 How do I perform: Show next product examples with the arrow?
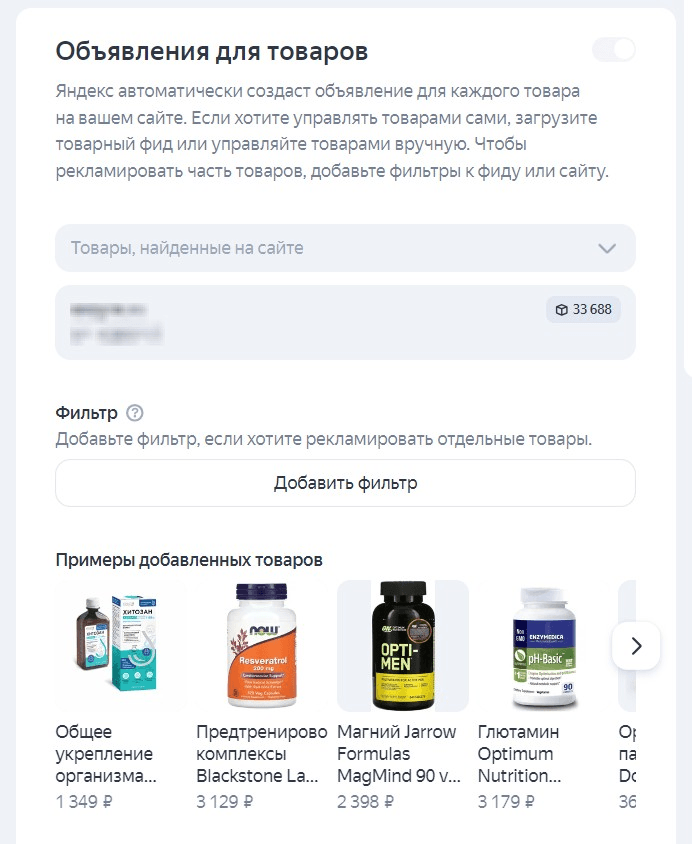(x=636, y=646)
